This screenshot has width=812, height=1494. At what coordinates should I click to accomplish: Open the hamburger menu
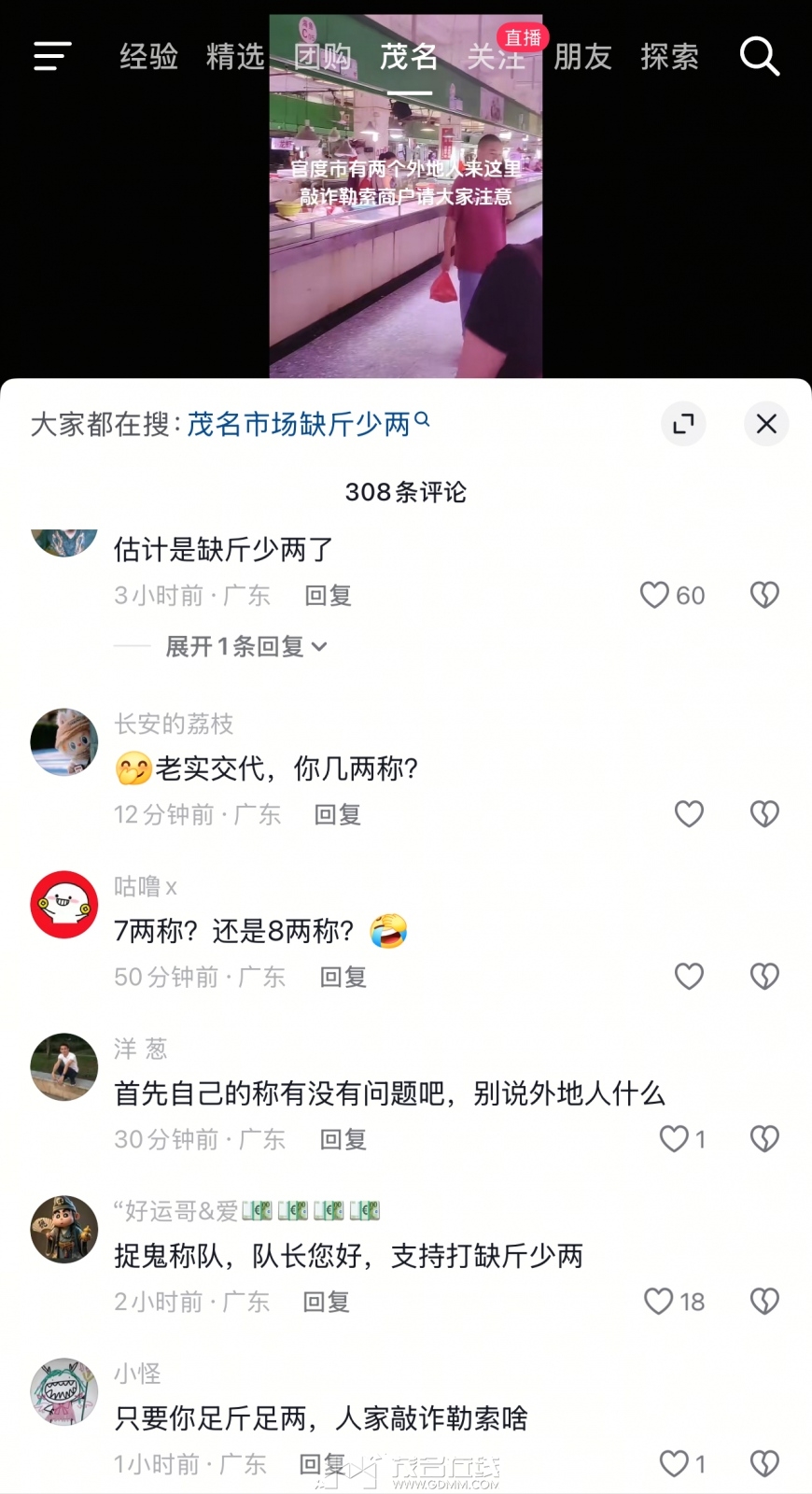pos(52,56)
